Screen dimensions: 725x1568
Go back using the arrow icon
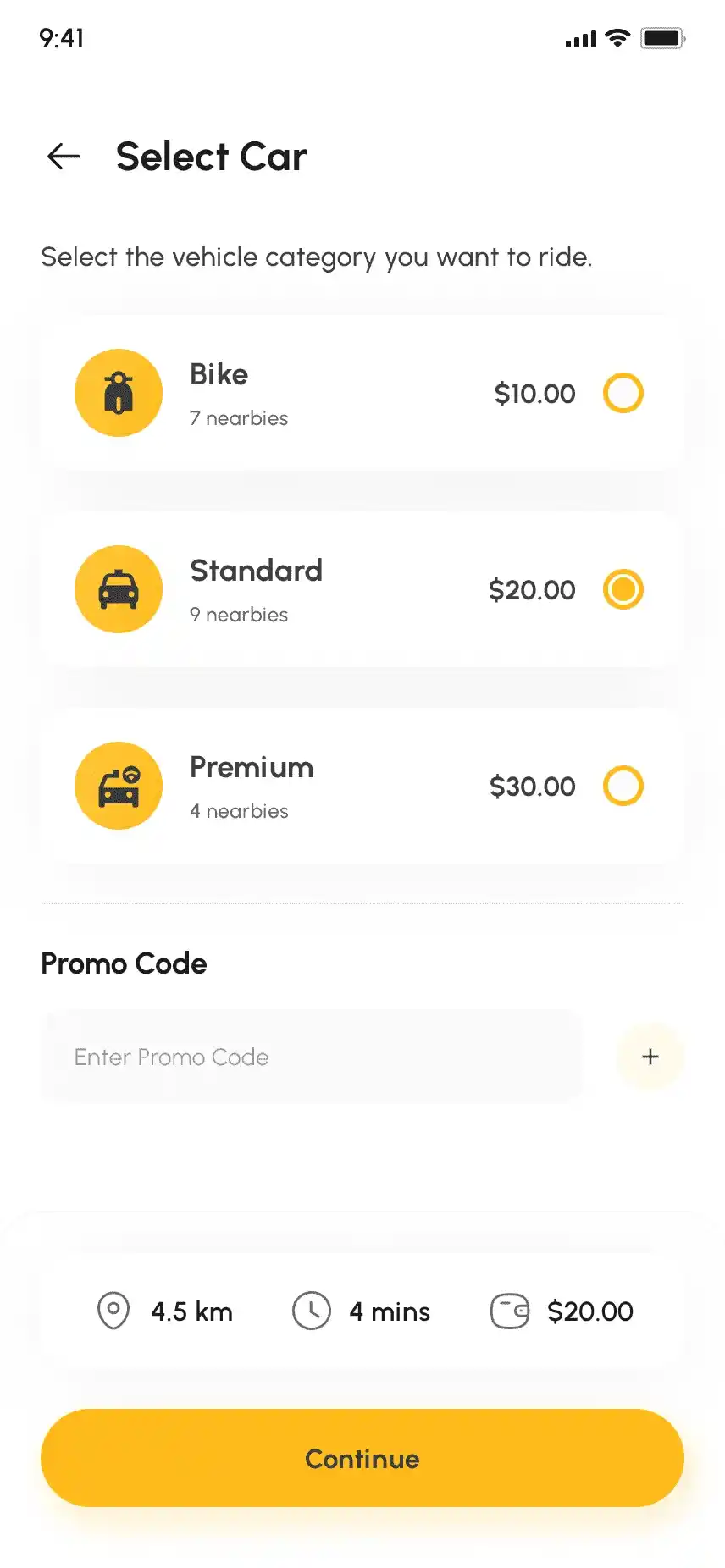pyautogui.click(x=64, y=157)
